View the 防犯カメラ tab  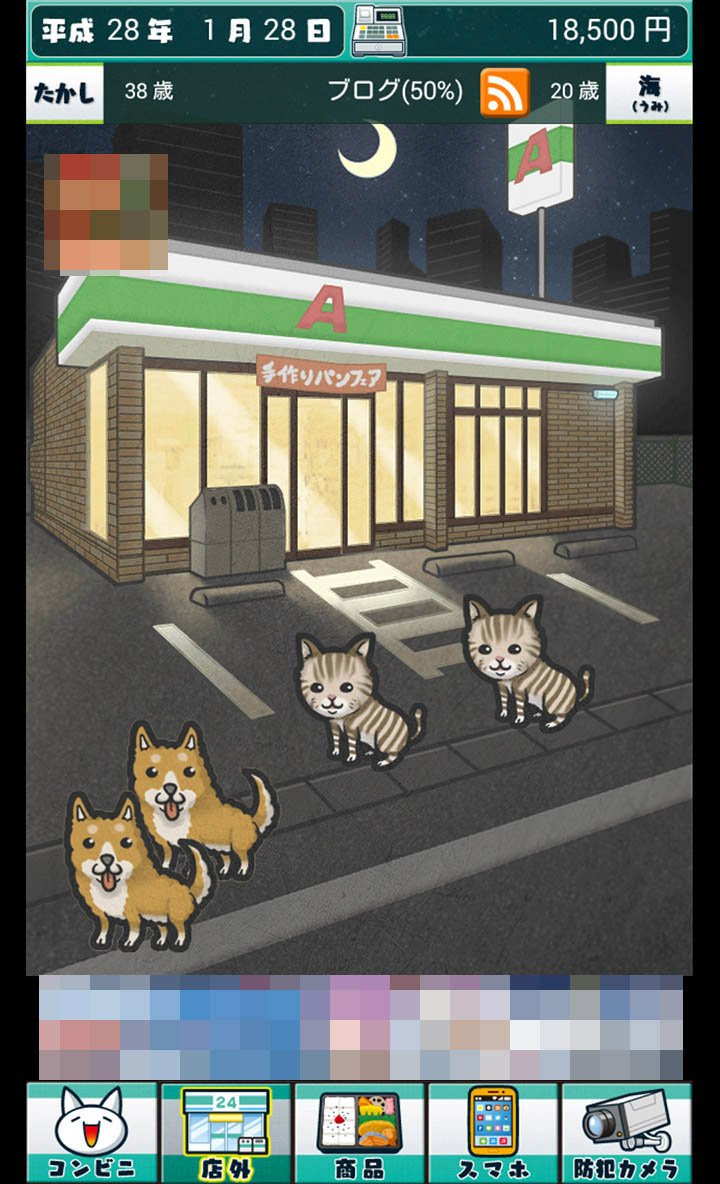pyautogui.click(x=626, y=1132)
